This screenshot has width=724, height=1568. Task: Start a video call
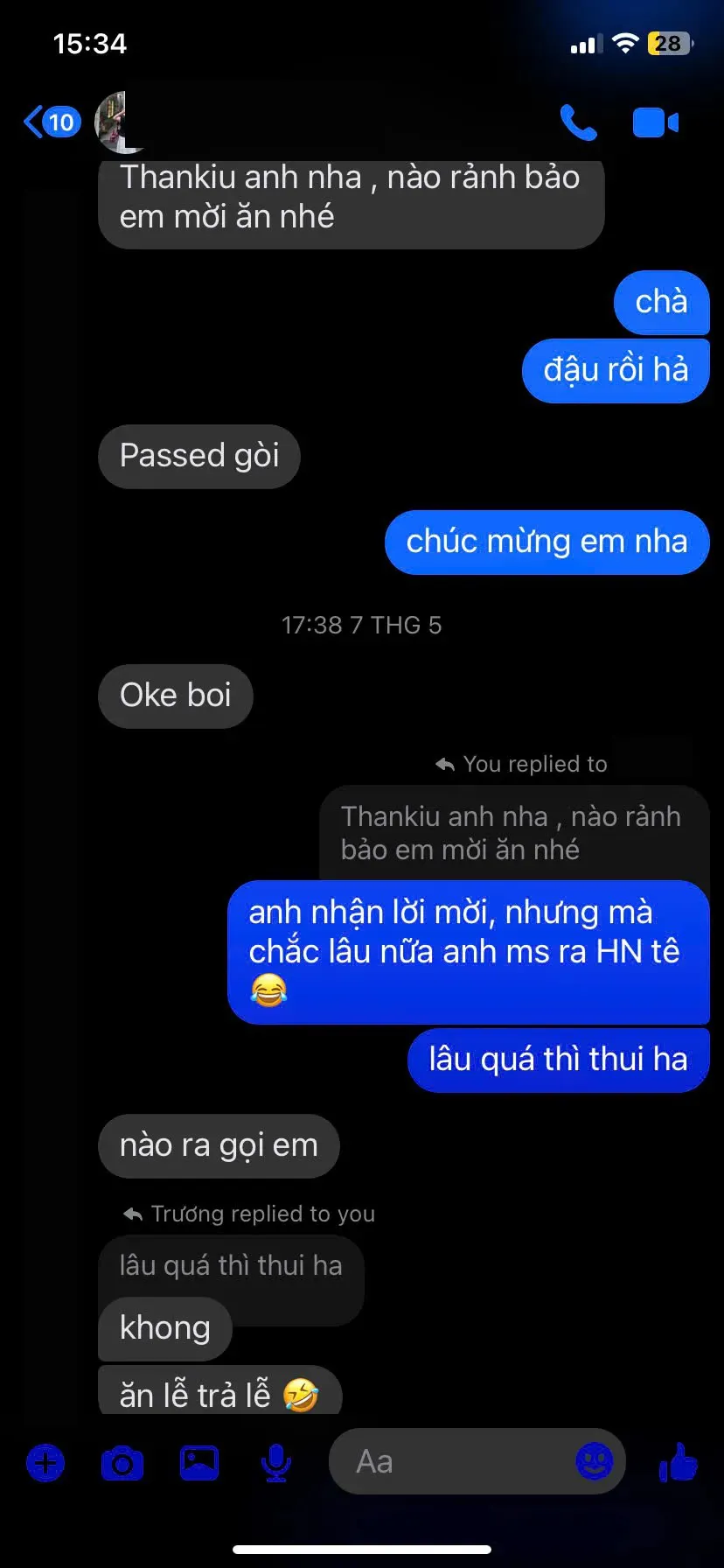click(655, 122)
